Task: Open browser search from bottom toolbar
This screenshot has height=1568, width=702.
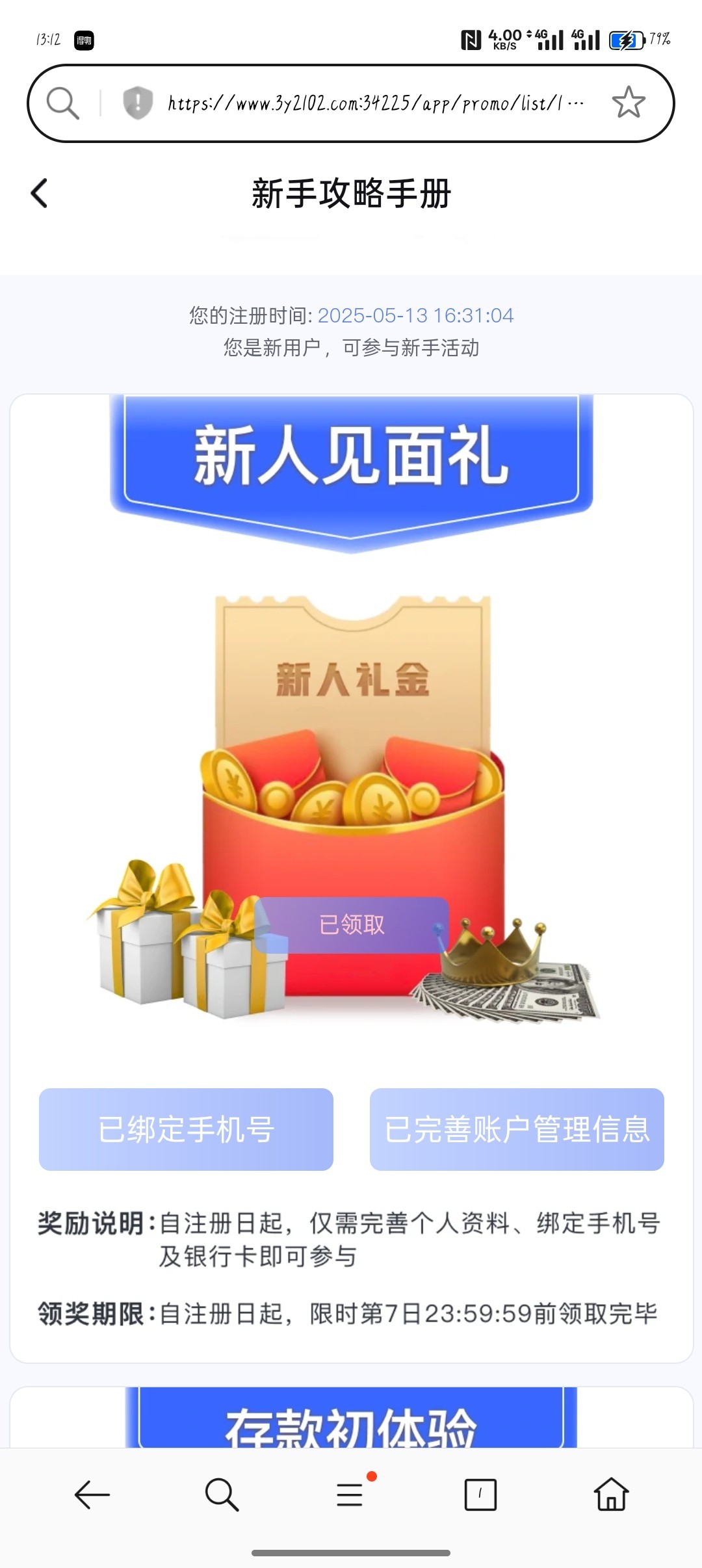Action: 222,1495
